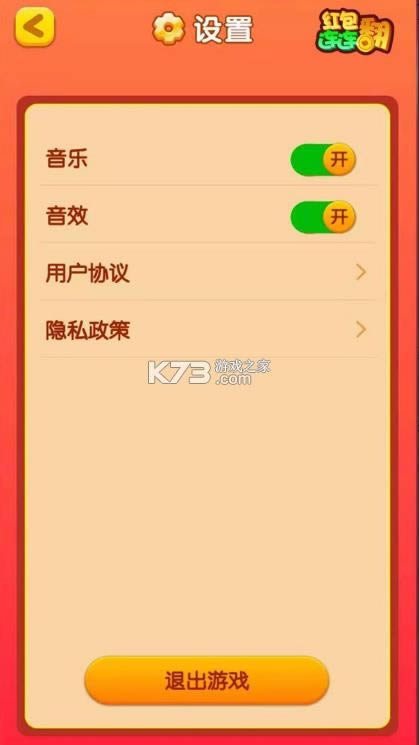
Task: Open the 隐私政策 privacy policy
Action: 208,330
